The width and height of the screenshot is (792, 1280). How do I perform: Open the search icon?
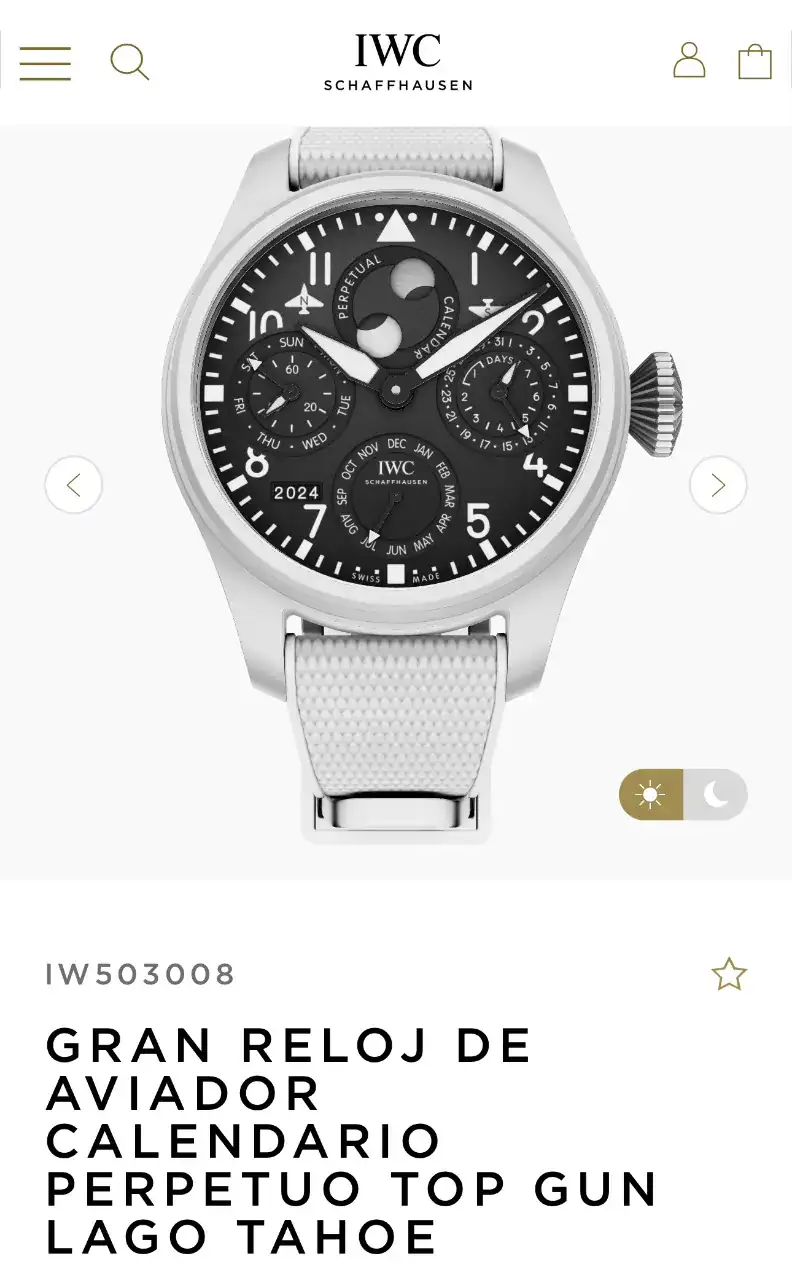(129, 62)
